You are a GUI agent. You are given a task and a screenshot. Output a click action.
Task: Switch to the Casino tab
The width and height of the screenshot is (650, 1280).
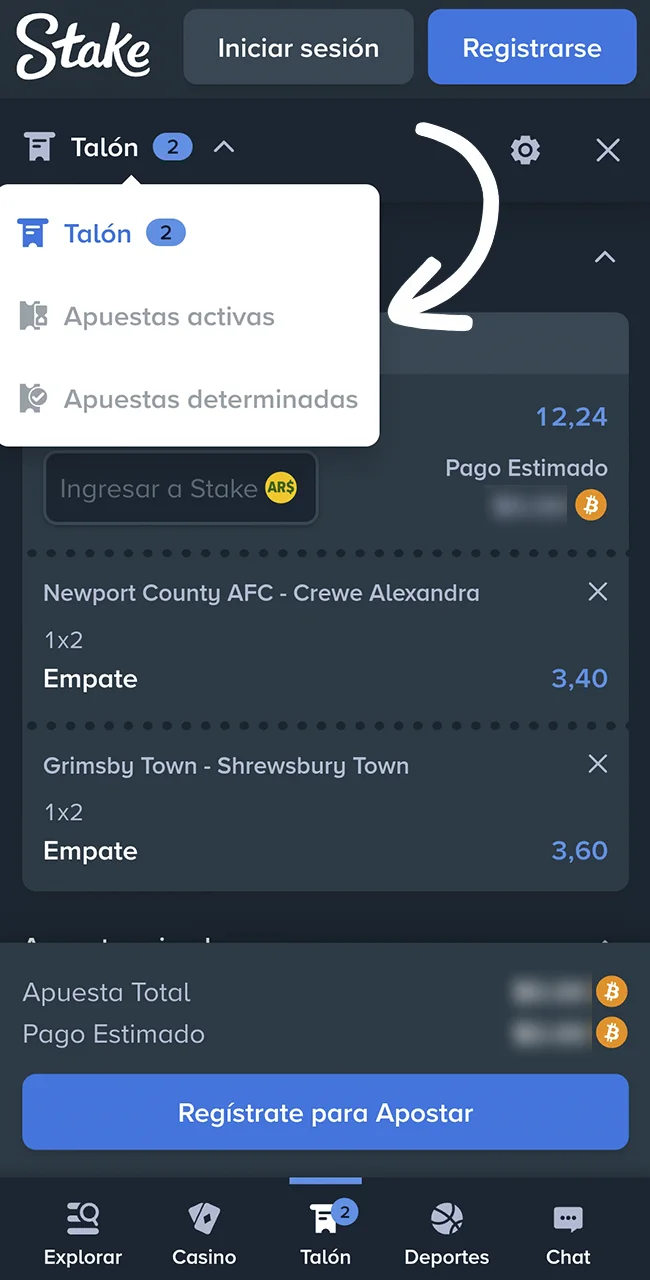pos(204,1234)
